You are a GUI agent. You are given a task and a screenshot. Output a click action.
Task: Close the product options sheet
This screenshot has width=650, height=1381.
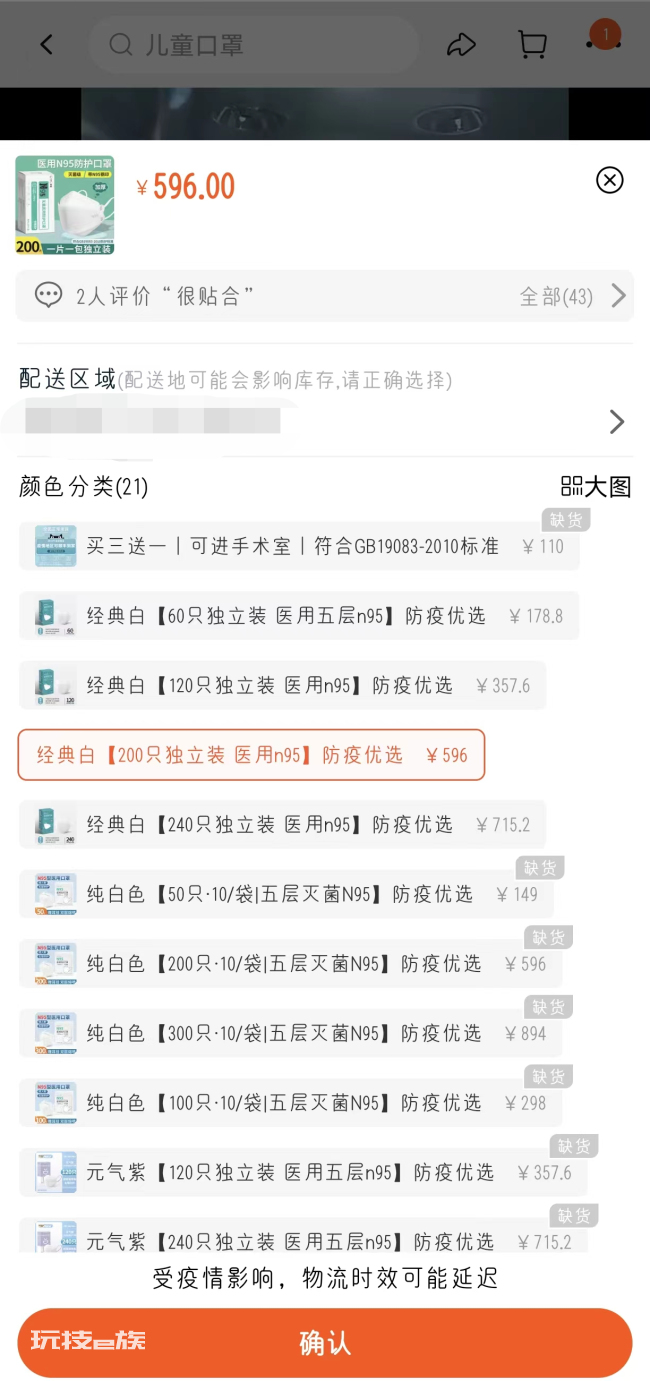click(609, 180)
